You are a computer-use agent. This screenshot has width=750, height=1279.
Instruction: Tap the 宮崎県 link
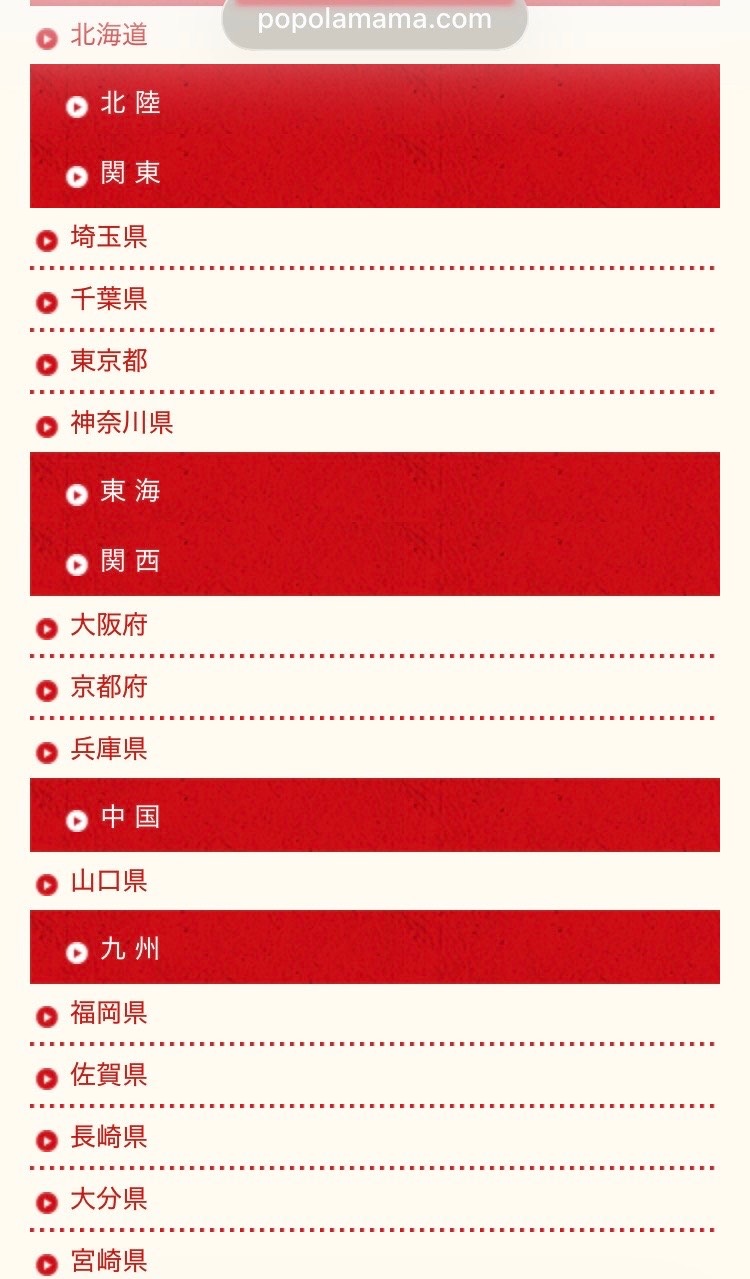[x=108, y=1261]
